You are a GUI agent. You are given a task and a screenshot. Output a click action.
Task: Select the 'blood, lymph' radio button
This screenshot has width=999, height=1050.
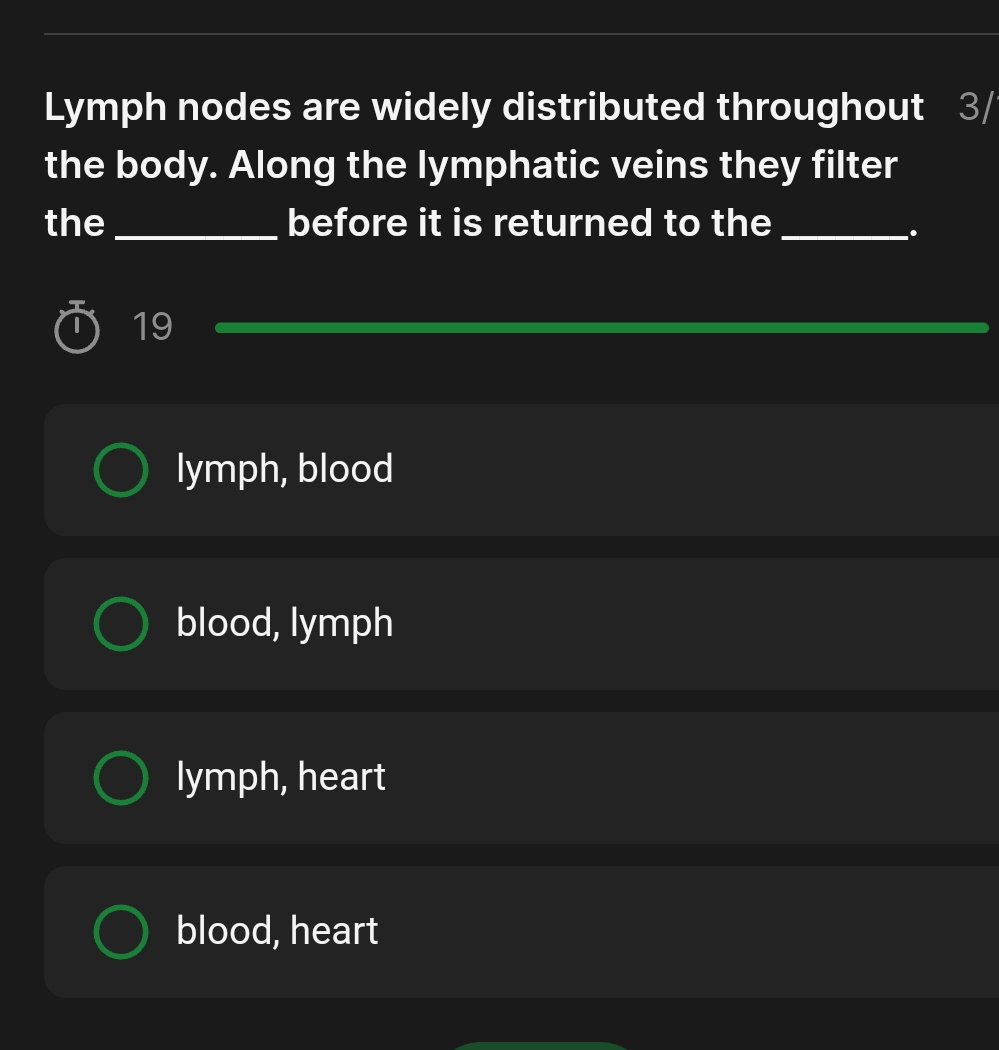click(120, 623)
